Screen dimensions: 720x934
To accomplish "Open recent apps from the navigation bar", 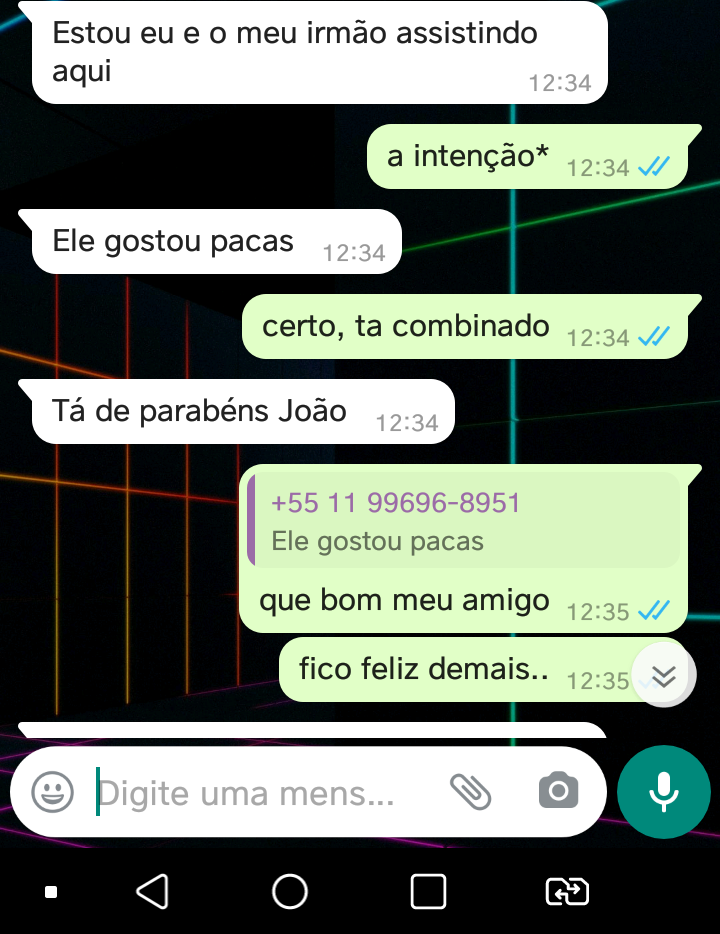I will point(428,891).
